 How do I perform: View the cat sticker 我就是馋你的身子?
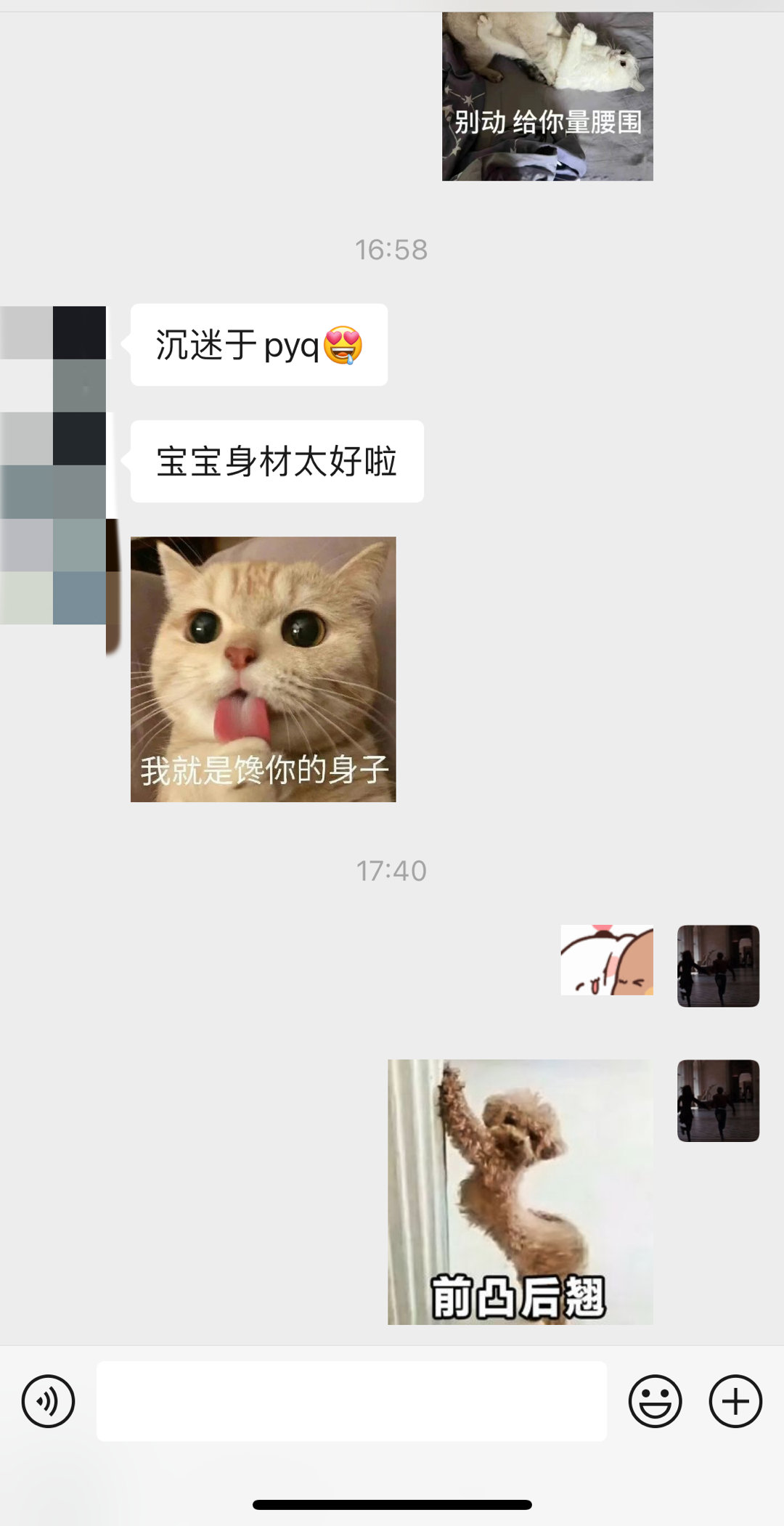coord(263,669)
